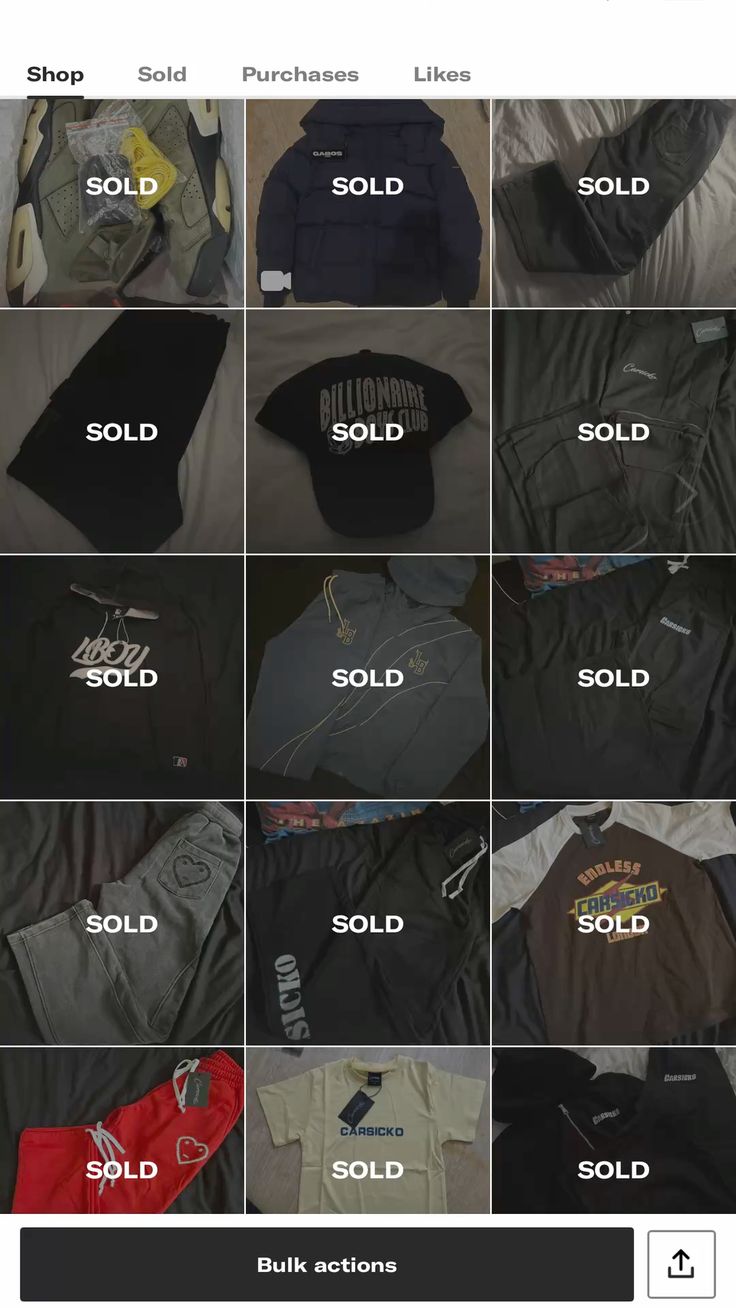View the sold black SICKO joggers listing
The height and width of the screenshot is (1308, 736).
pos(368,923)
